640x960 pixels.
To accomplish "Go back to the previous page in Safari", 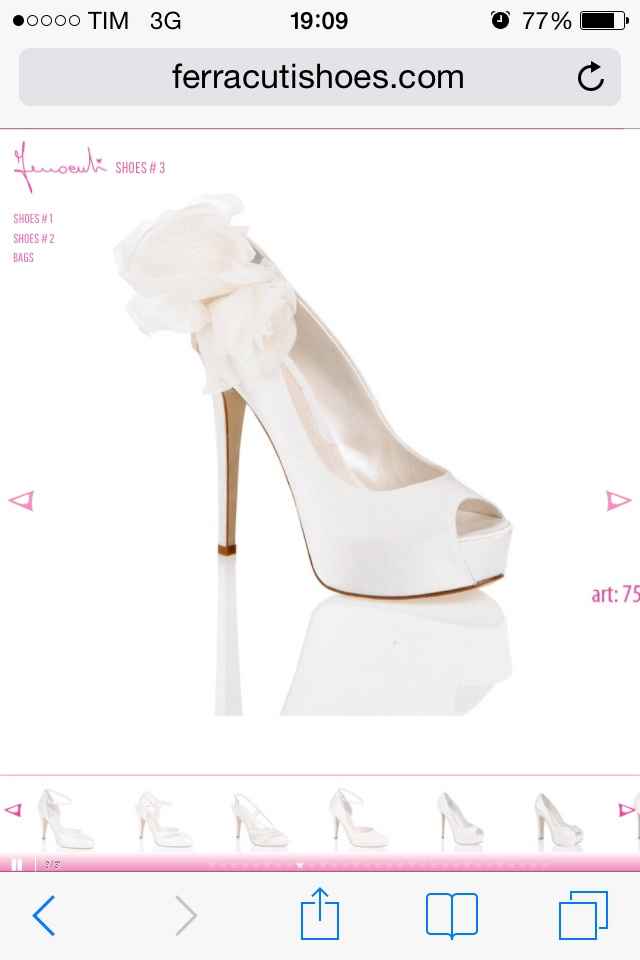I will point(43,915).
